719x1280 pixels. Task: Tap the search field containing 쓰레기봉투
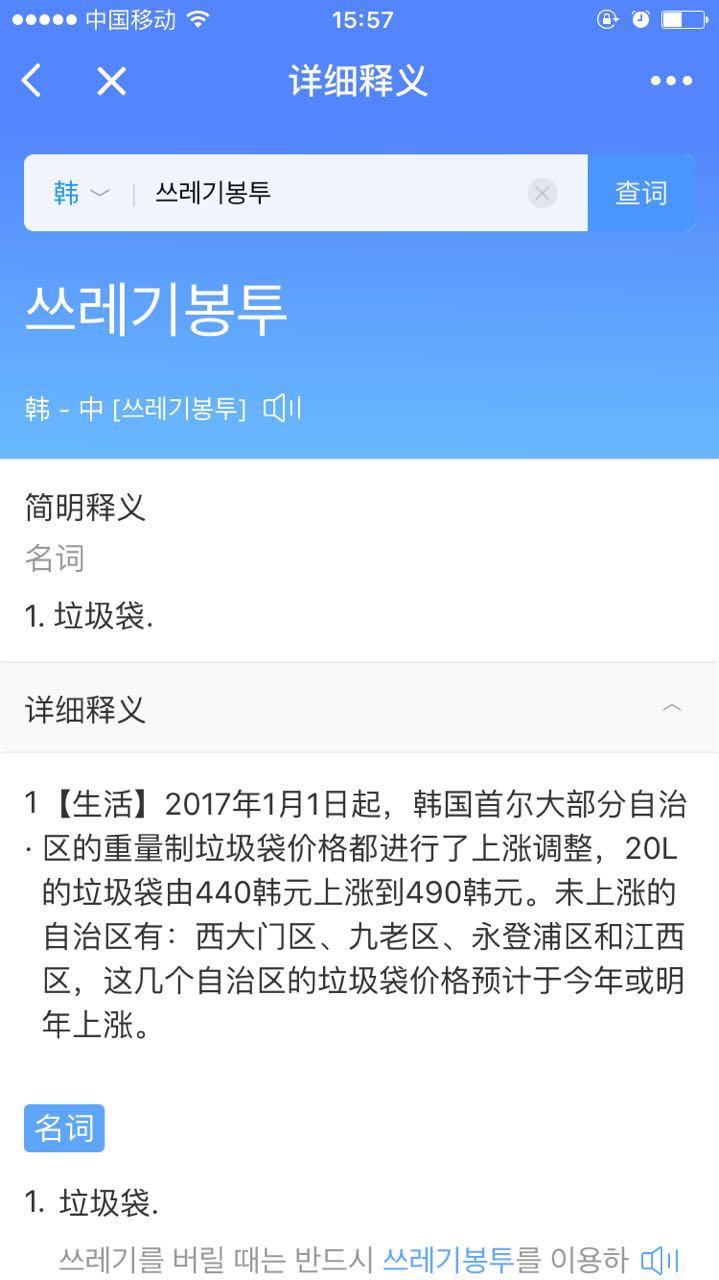click(x=330, y=193)
